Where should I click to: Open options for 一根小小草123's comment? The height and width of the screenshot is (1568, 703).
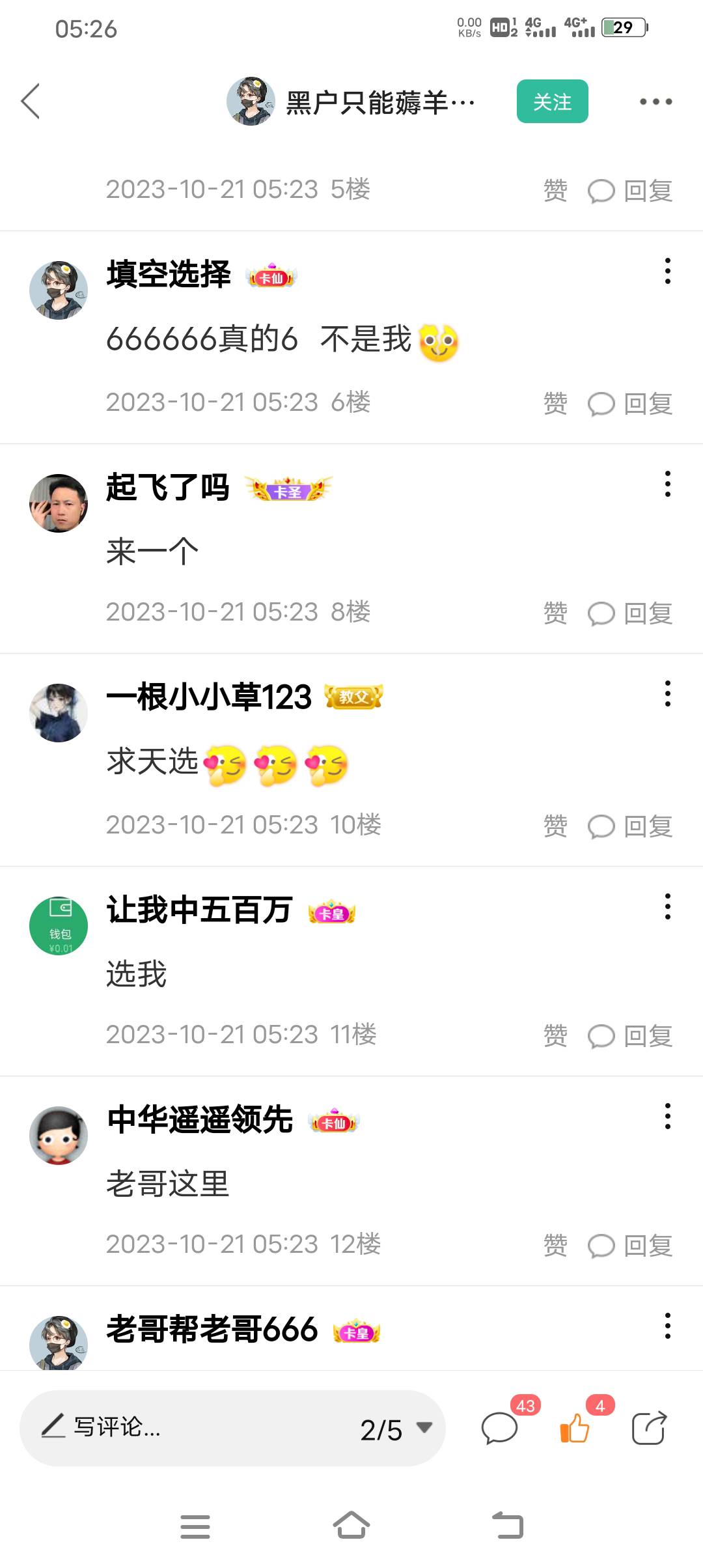[x=667, y=693]
